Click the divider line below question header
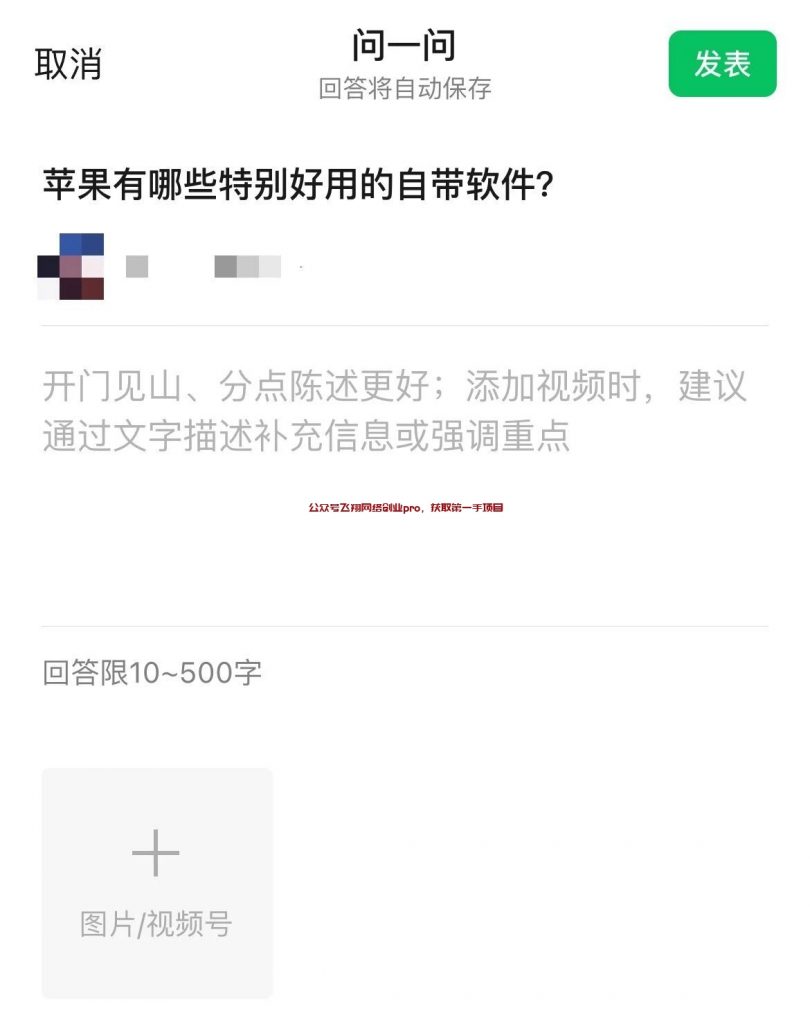Viewport: 810px width, 1024px height. (404, 327)
